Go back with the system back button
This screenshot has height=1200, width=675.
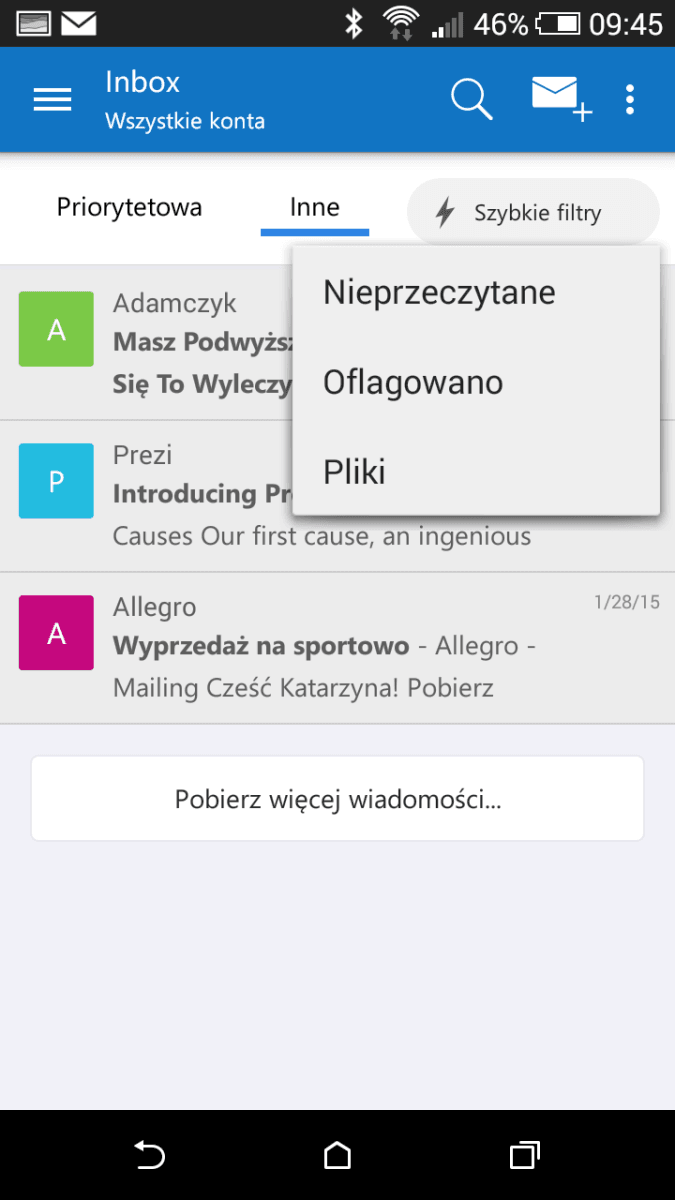149,1156
